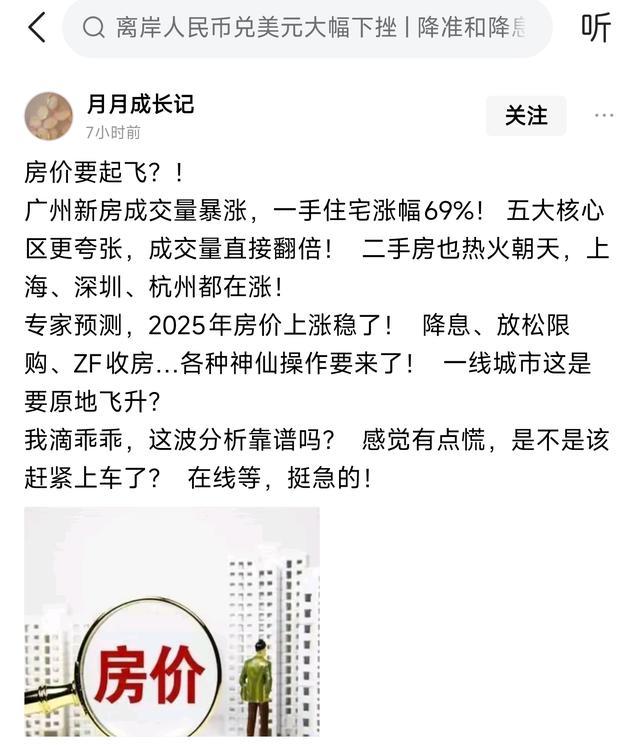Screen dimensions: 640x745
Task: Go back using the arrow icon
Action: [x=36, y=28]
